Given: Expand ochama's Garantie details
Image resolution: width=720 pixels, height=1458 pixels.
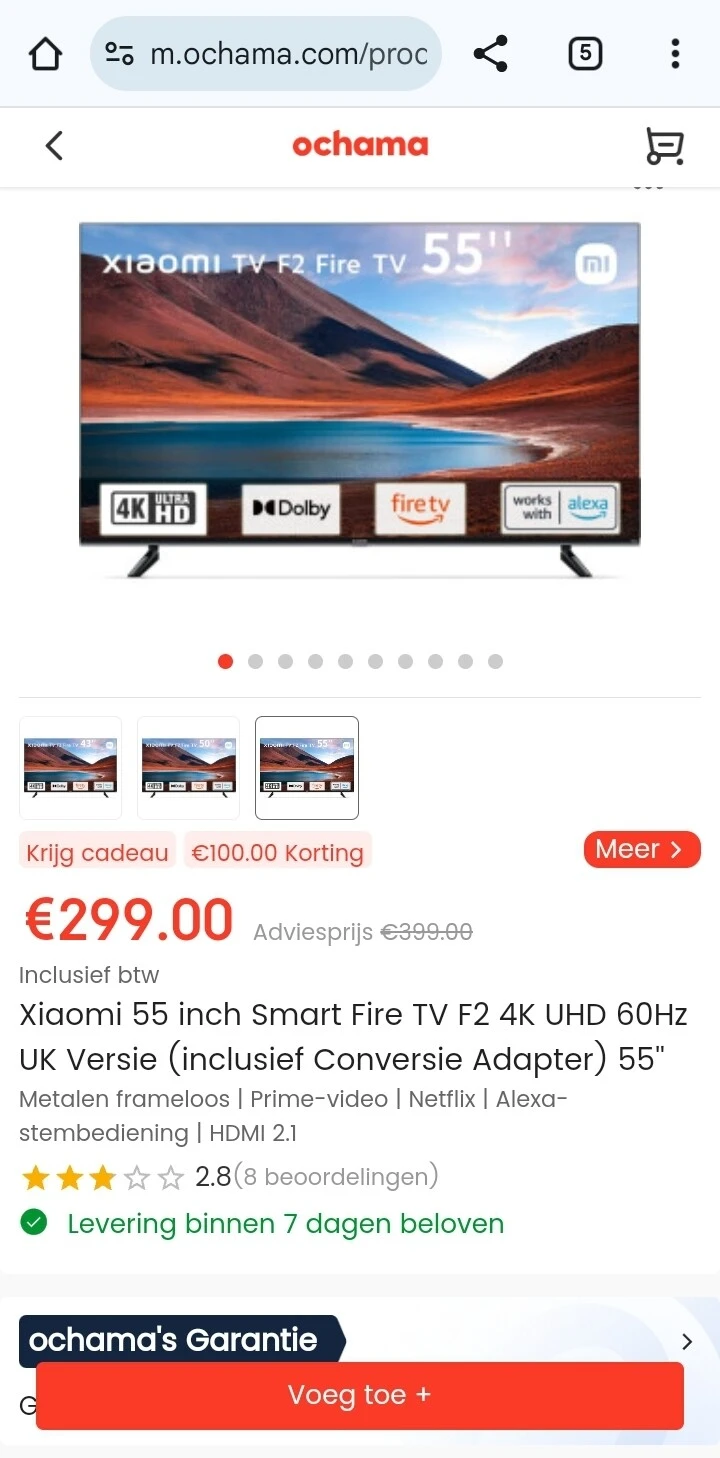Looking at the screenshot, I should click(687, 1342).
